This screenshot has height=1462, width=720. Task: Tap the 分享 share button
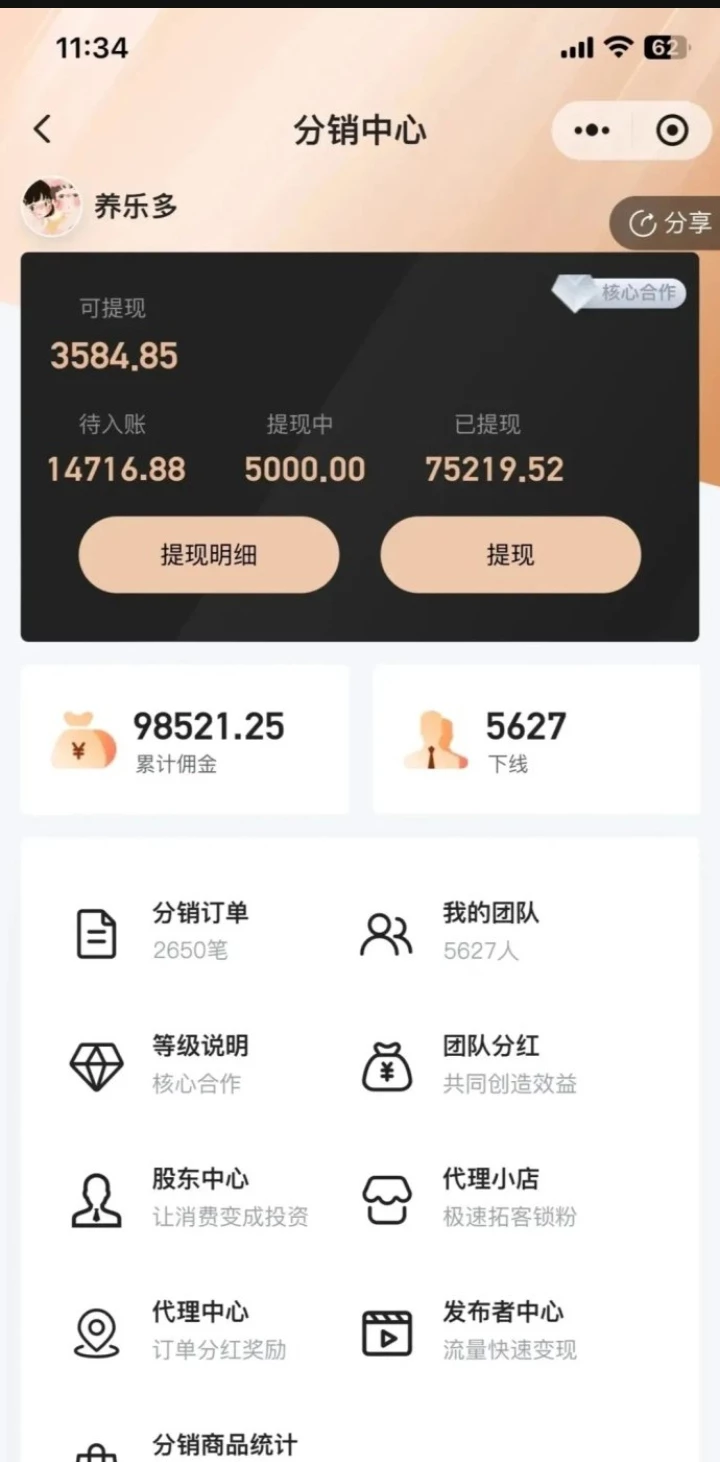point(670,223)
